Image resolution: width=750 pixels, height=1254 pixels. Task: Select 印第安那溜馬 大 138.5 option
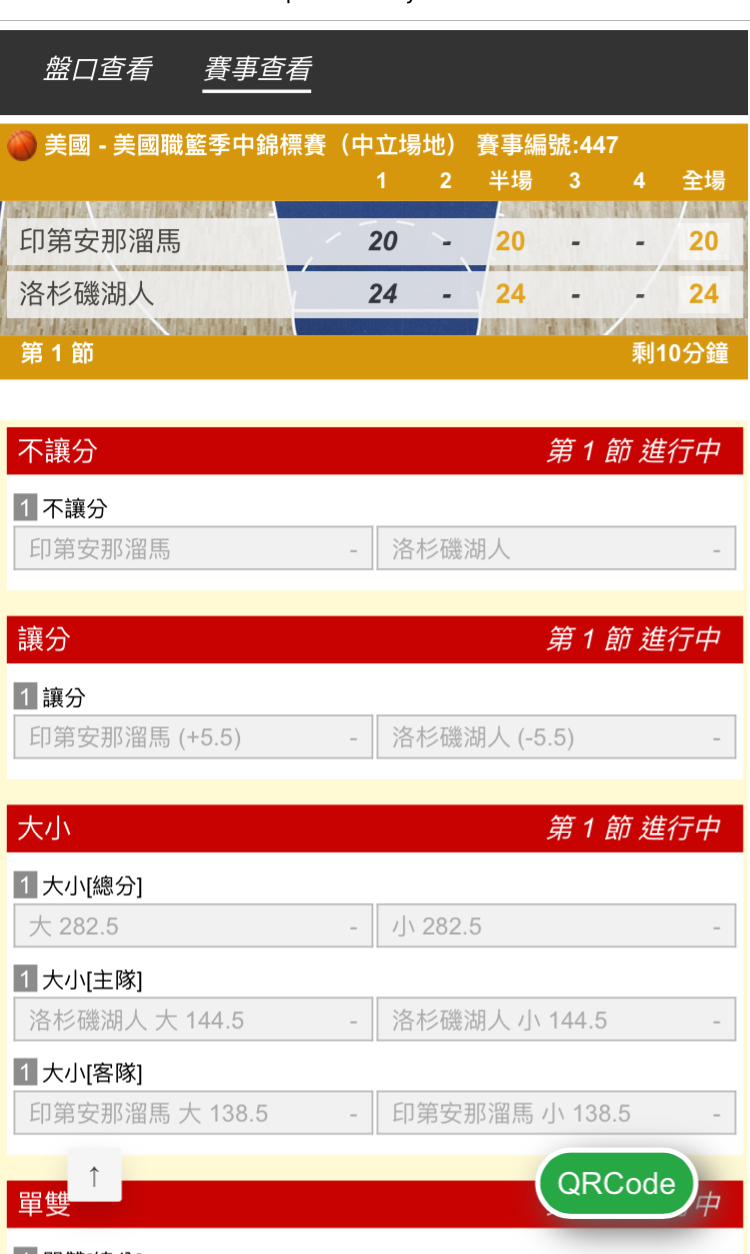(193, 1113)
